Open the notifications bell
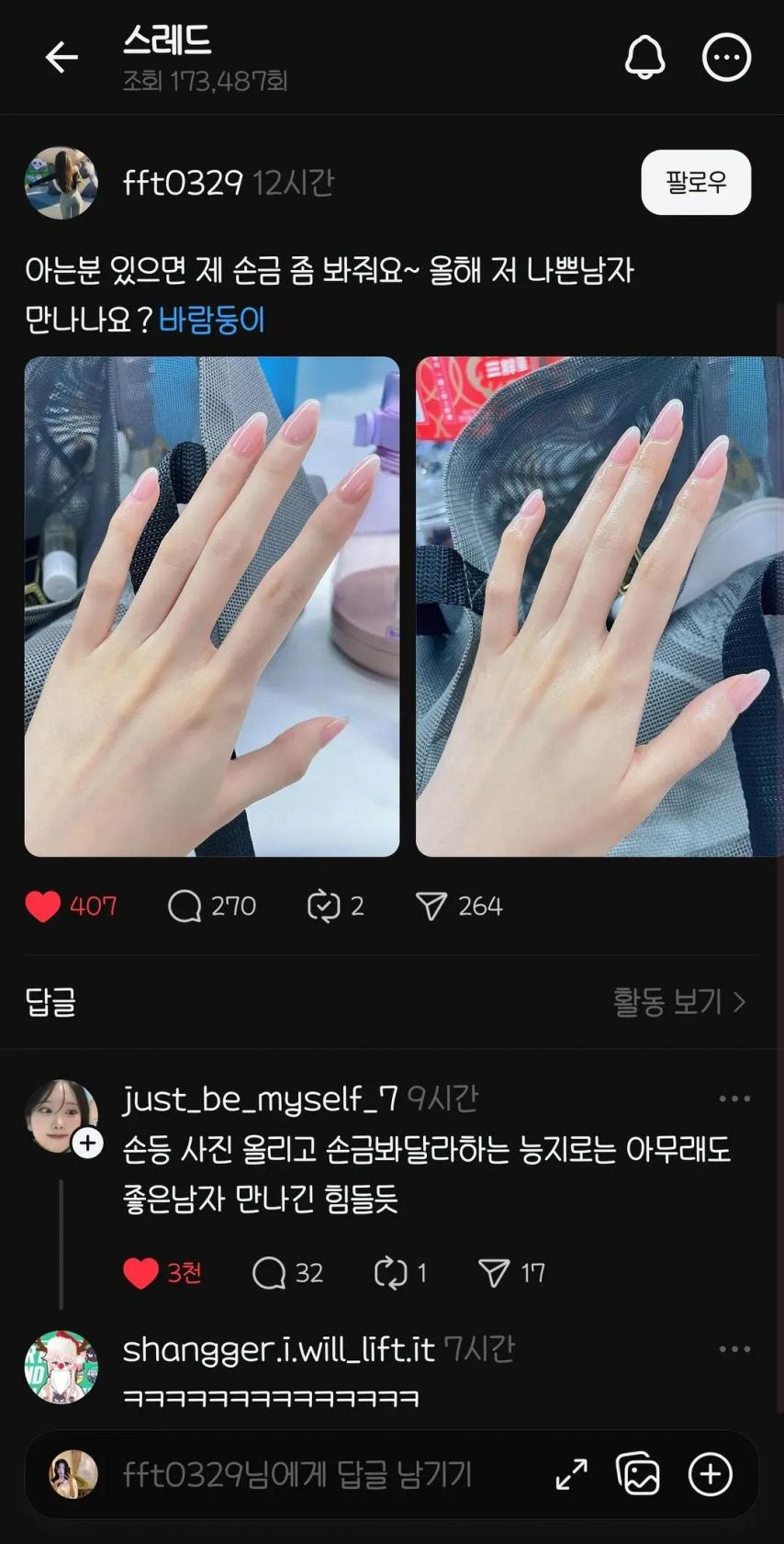This screenshot has height=1544, width=784. tap(644, 58)
